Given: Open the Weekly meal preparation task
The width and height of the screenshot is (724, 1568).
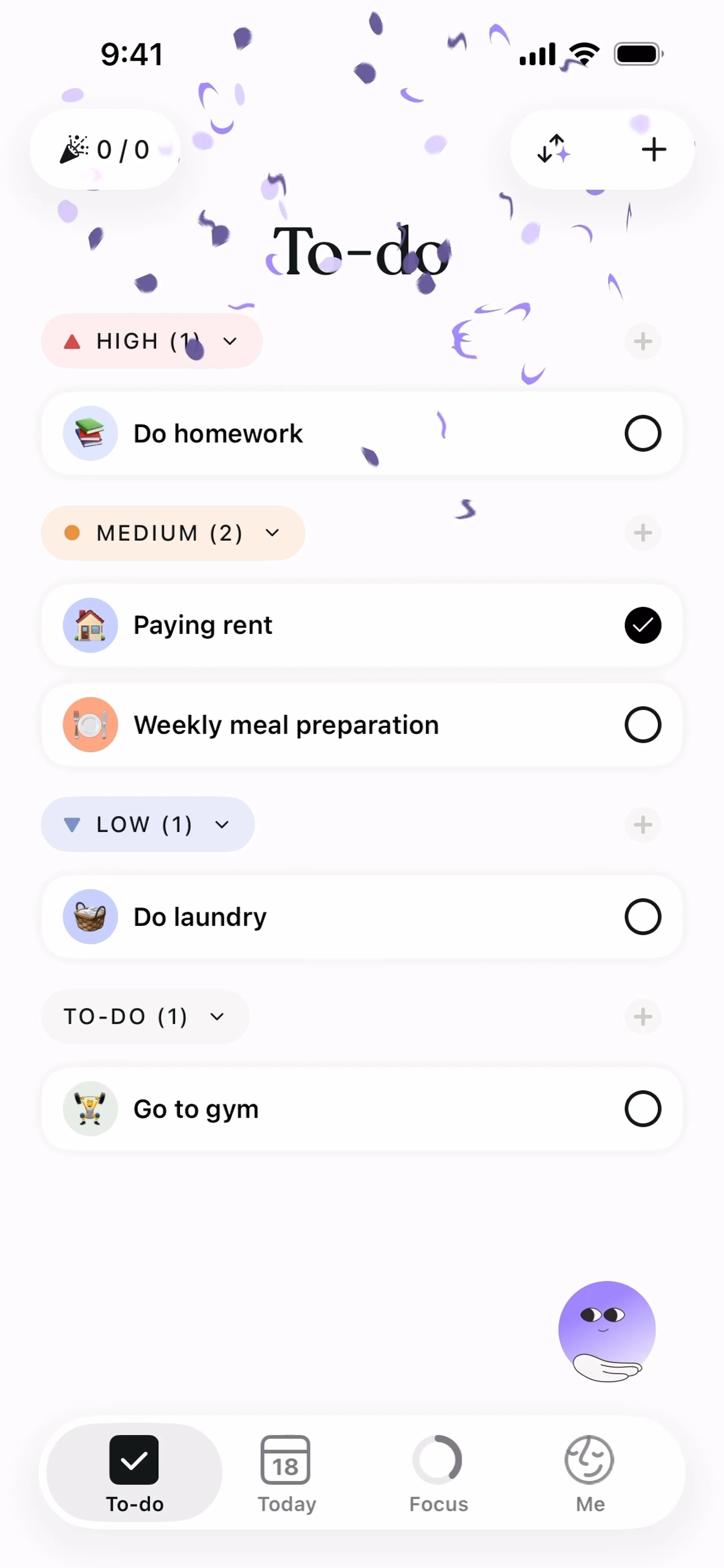Looking at the screenshot, I should click(x=286, y=724).
